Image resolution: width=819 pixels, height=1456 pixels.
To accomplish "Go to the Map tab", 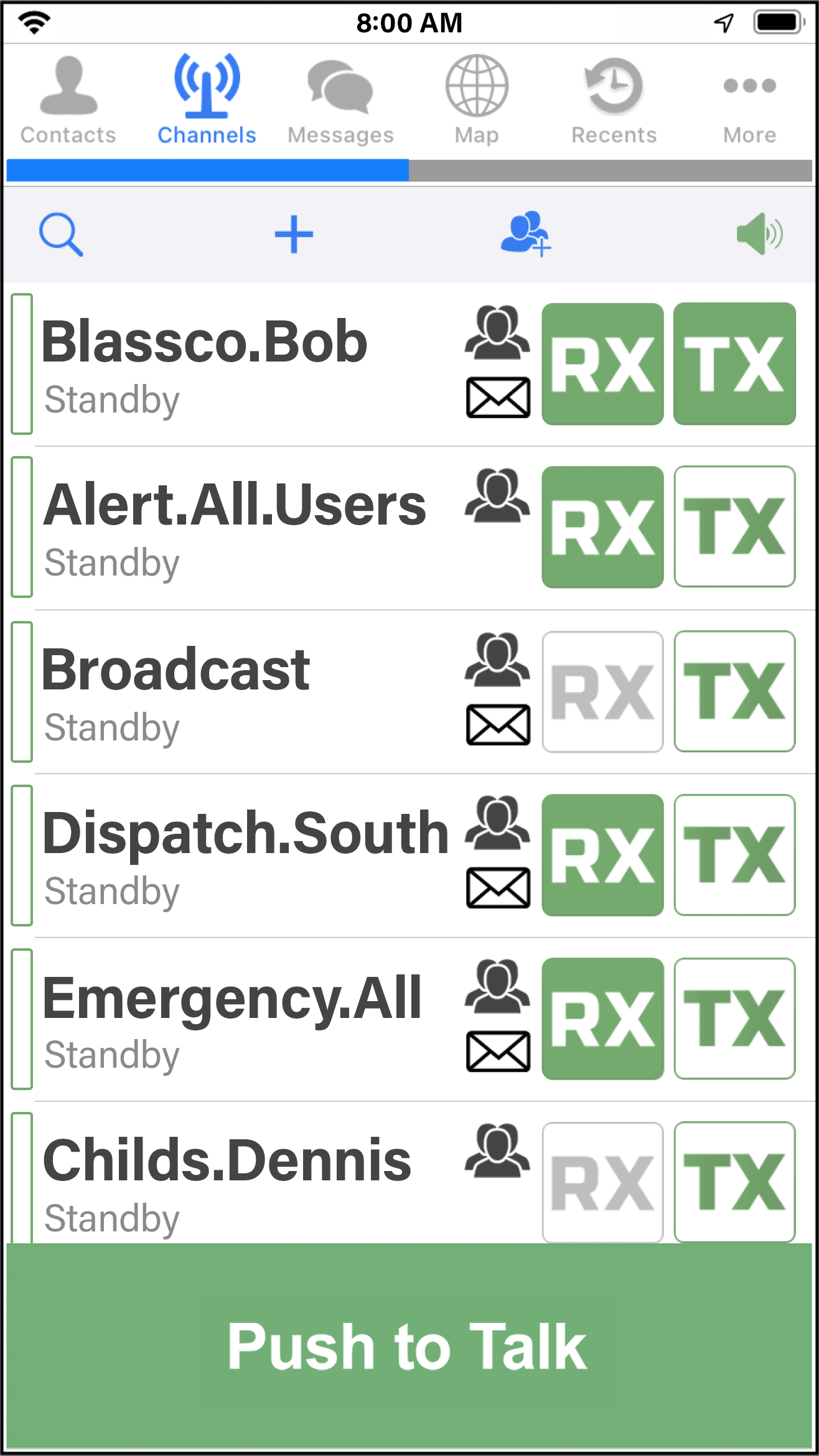I will 477,101.
